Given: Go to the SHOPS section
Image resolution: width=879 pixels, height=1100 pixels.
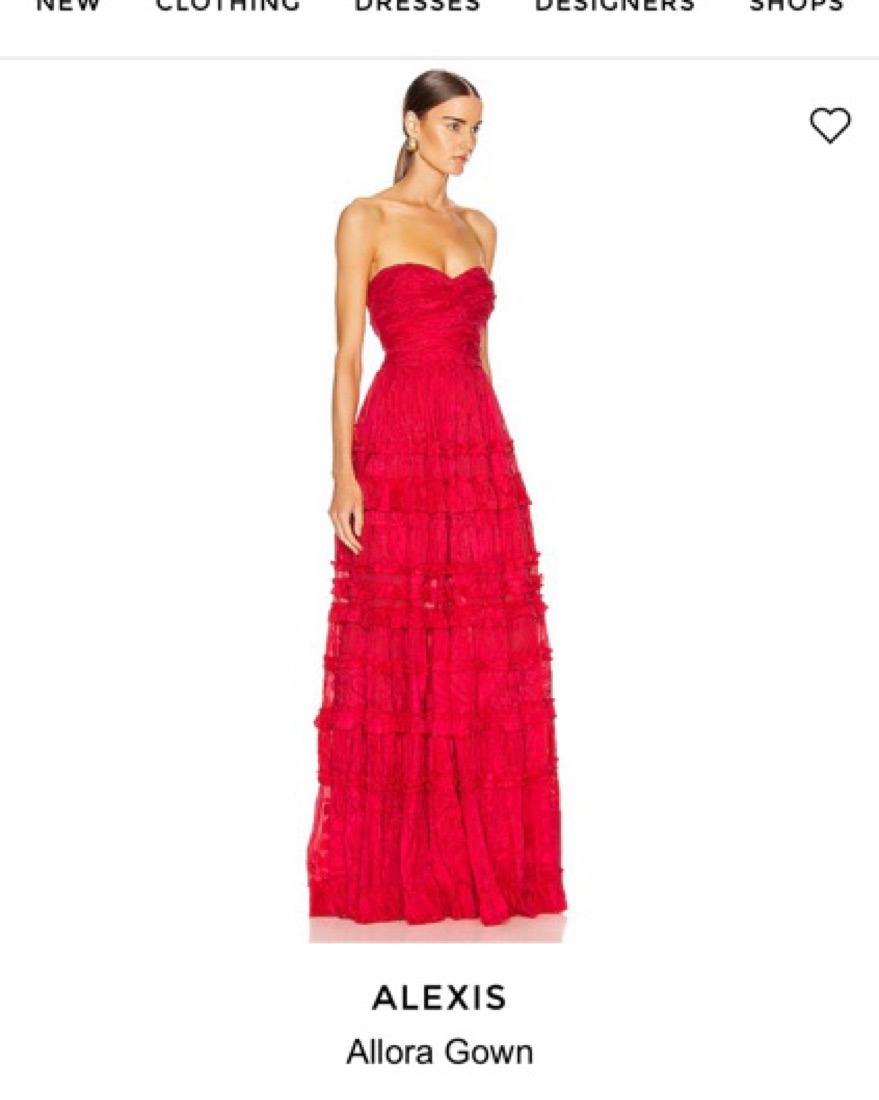Looking at the screenshot, I should click(x=796, y=6).
